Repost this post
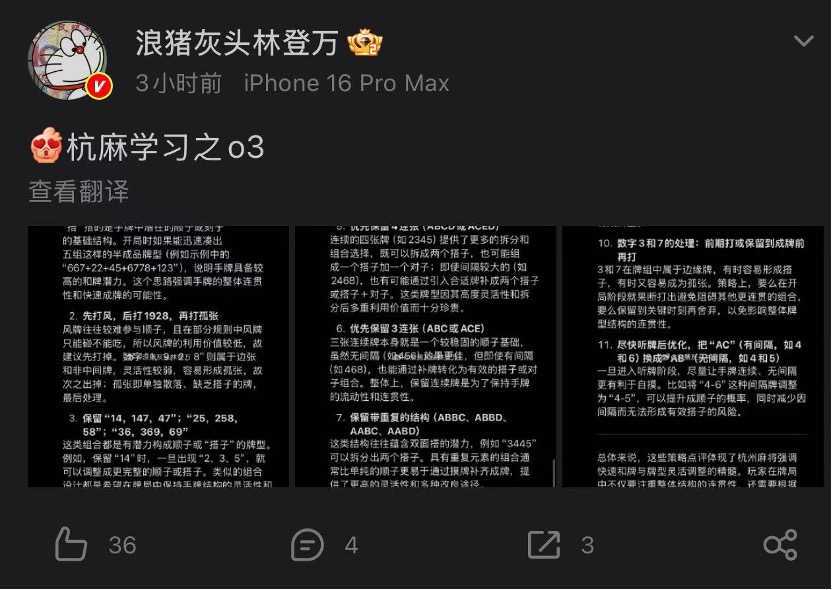832x590 pixels. pyautogui.click(x=544, y=545)
